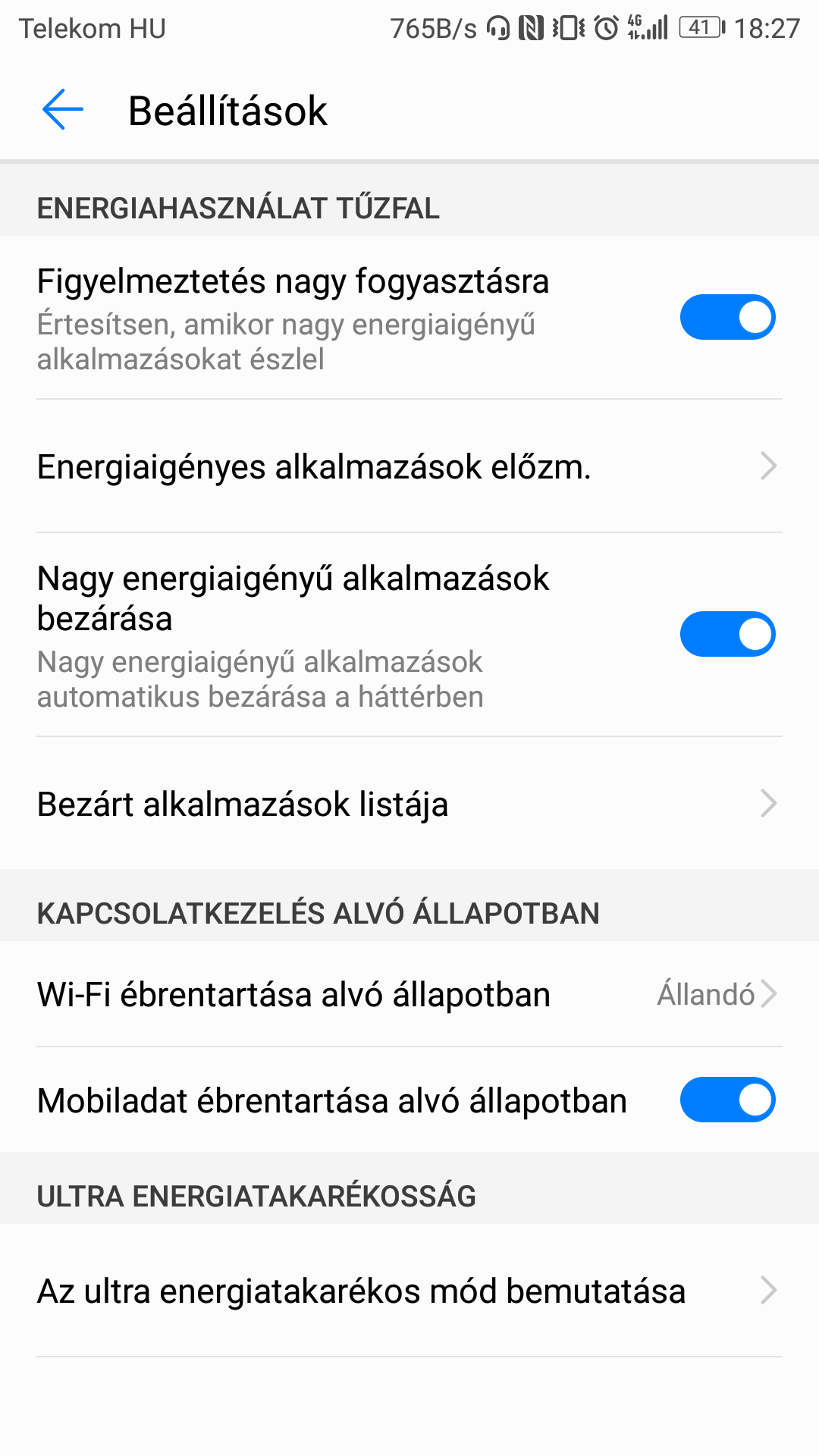Screen dimensions: 819x1456
Task: Go back using the blue arrow
Action: tap(63, 110)
